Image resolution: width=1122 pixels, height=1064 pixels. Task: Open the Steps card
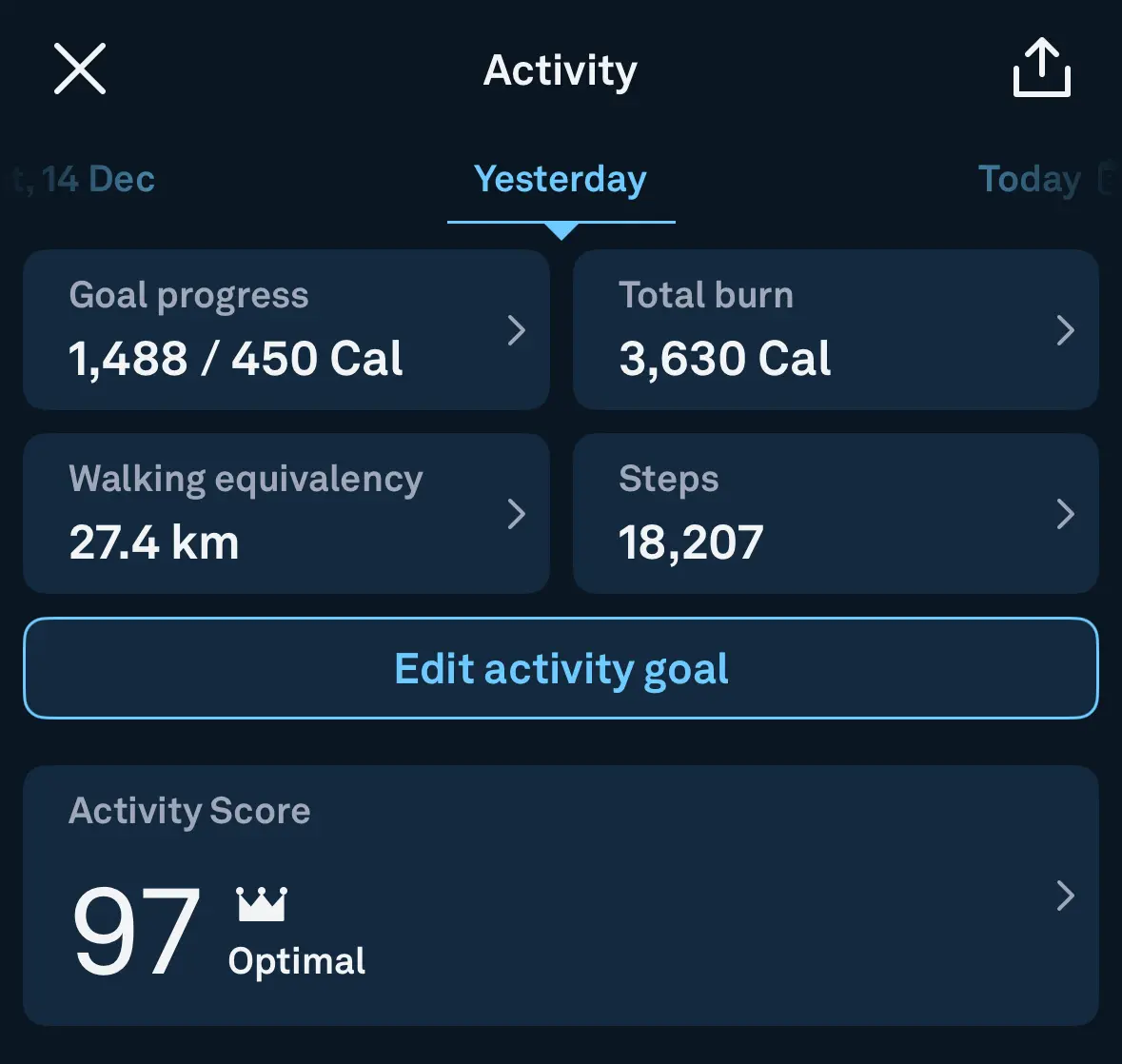pyautogui.click(x=836, y=513)
